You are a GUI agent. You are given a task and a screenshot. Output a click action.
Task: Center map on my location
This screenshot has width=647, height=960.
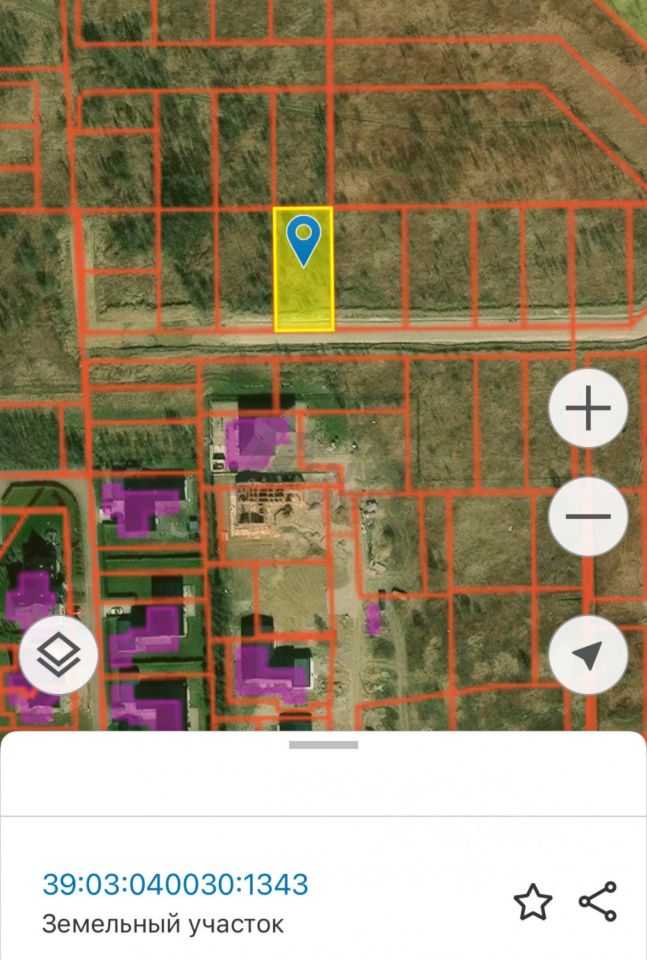[588, 655]
